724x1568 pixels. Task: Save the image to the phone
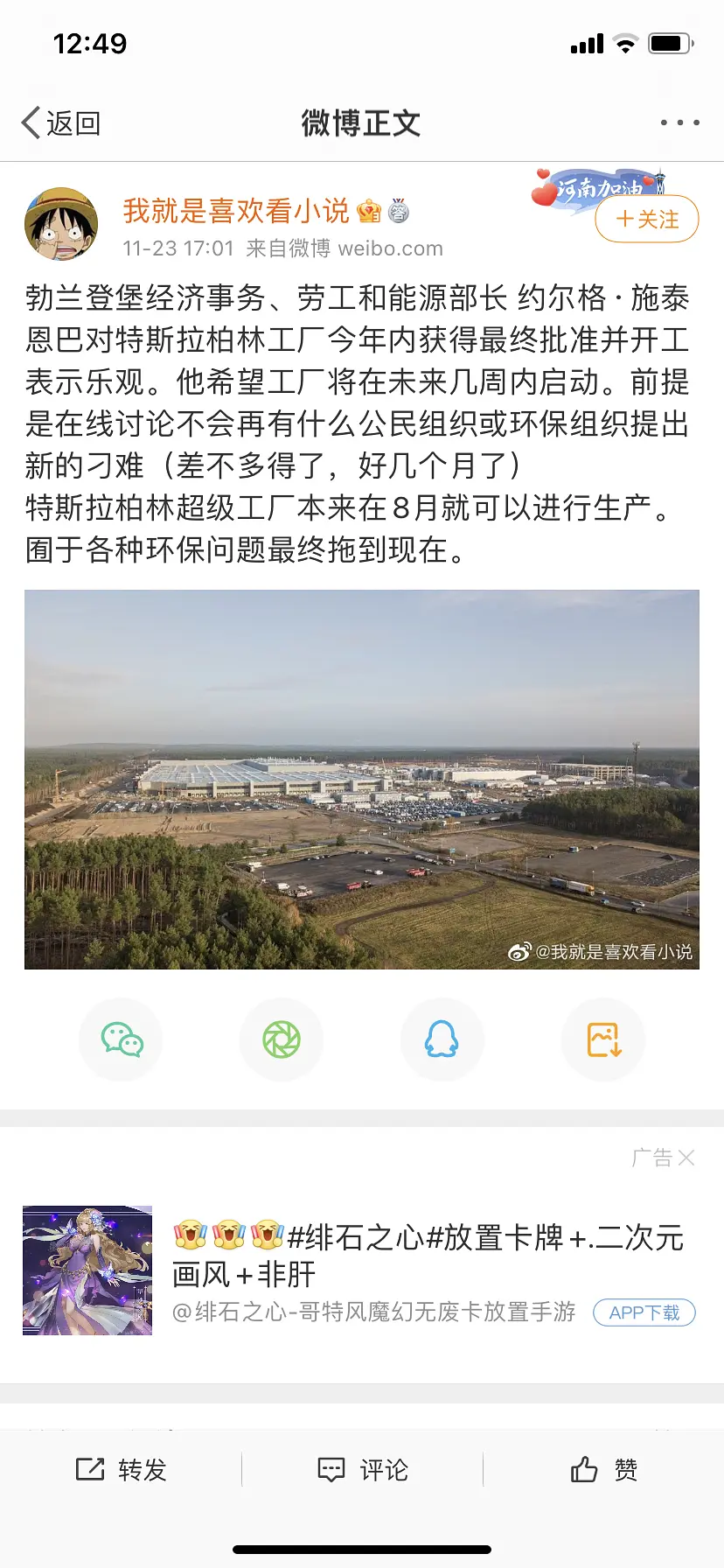click(x=603, y=1039)
